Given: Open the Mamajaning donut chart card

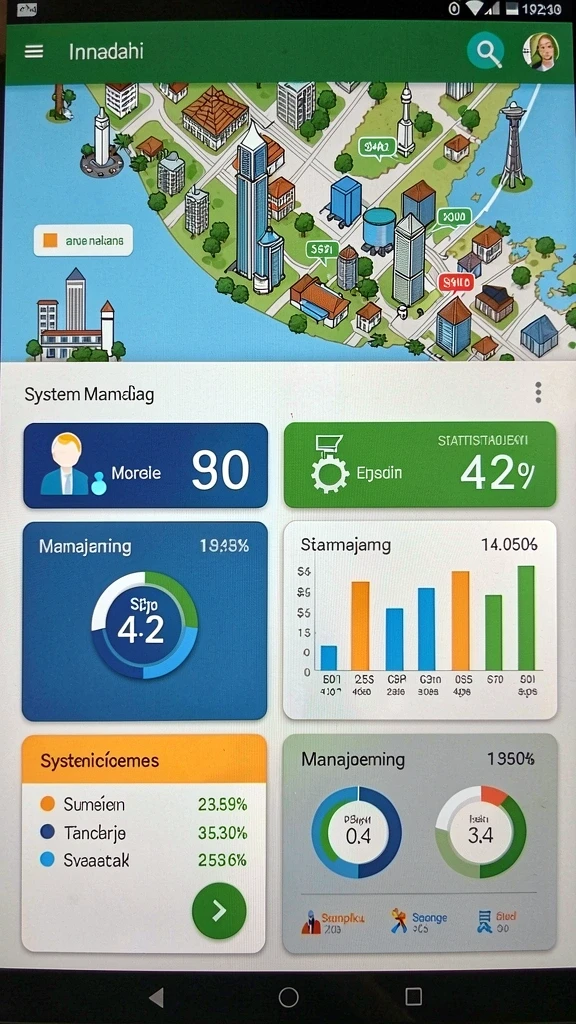Looking at the screenshot, I should coord(145,621).
